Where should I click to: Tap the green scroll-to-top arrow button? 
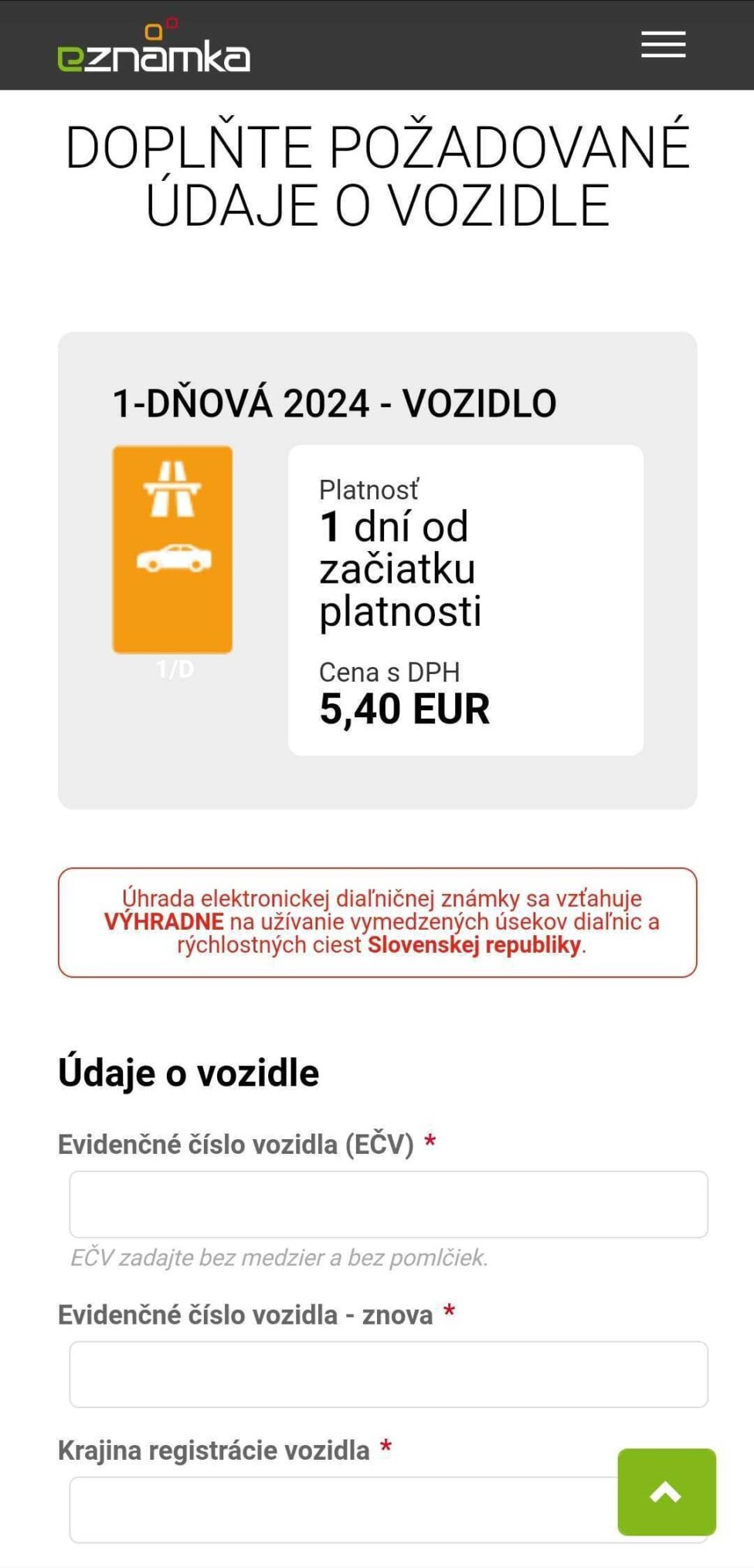tap(666, 1491)
